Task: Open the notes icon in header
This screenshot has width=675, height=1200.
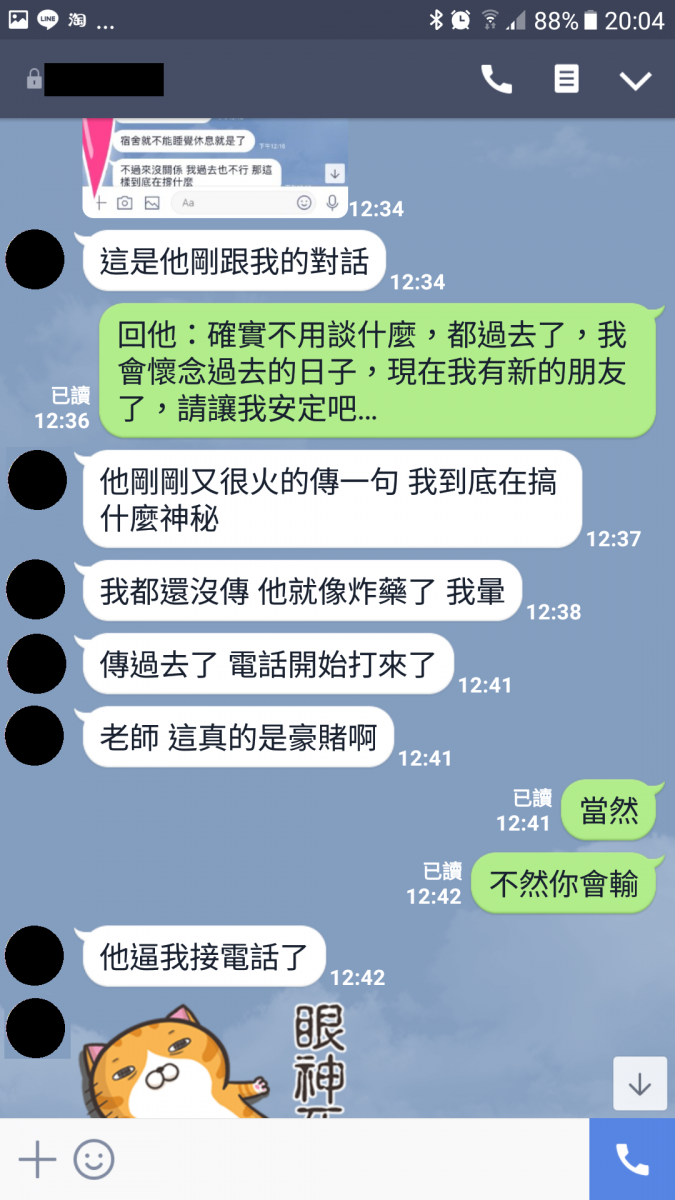Action: click(566, 80)
